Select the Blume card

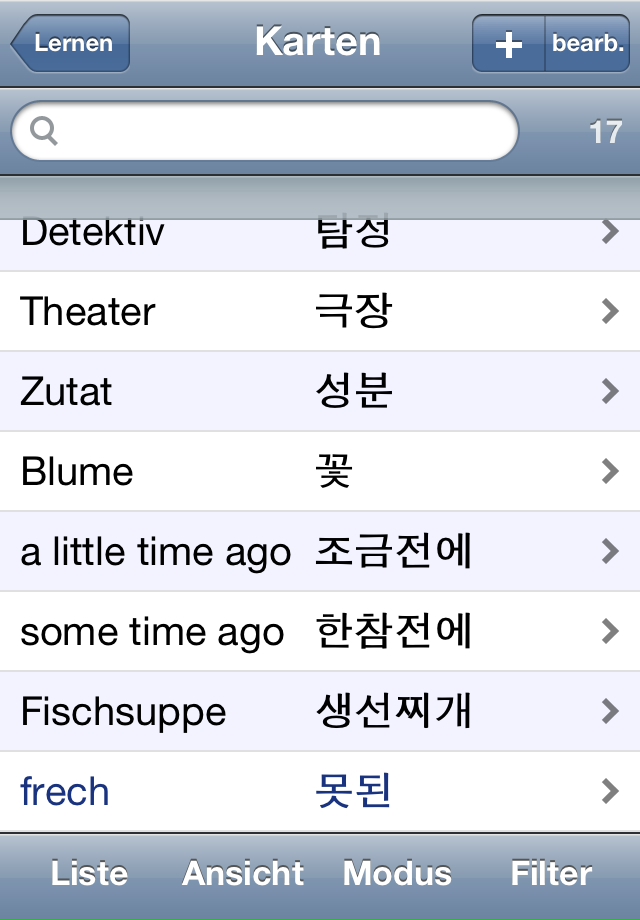[320, 471]
